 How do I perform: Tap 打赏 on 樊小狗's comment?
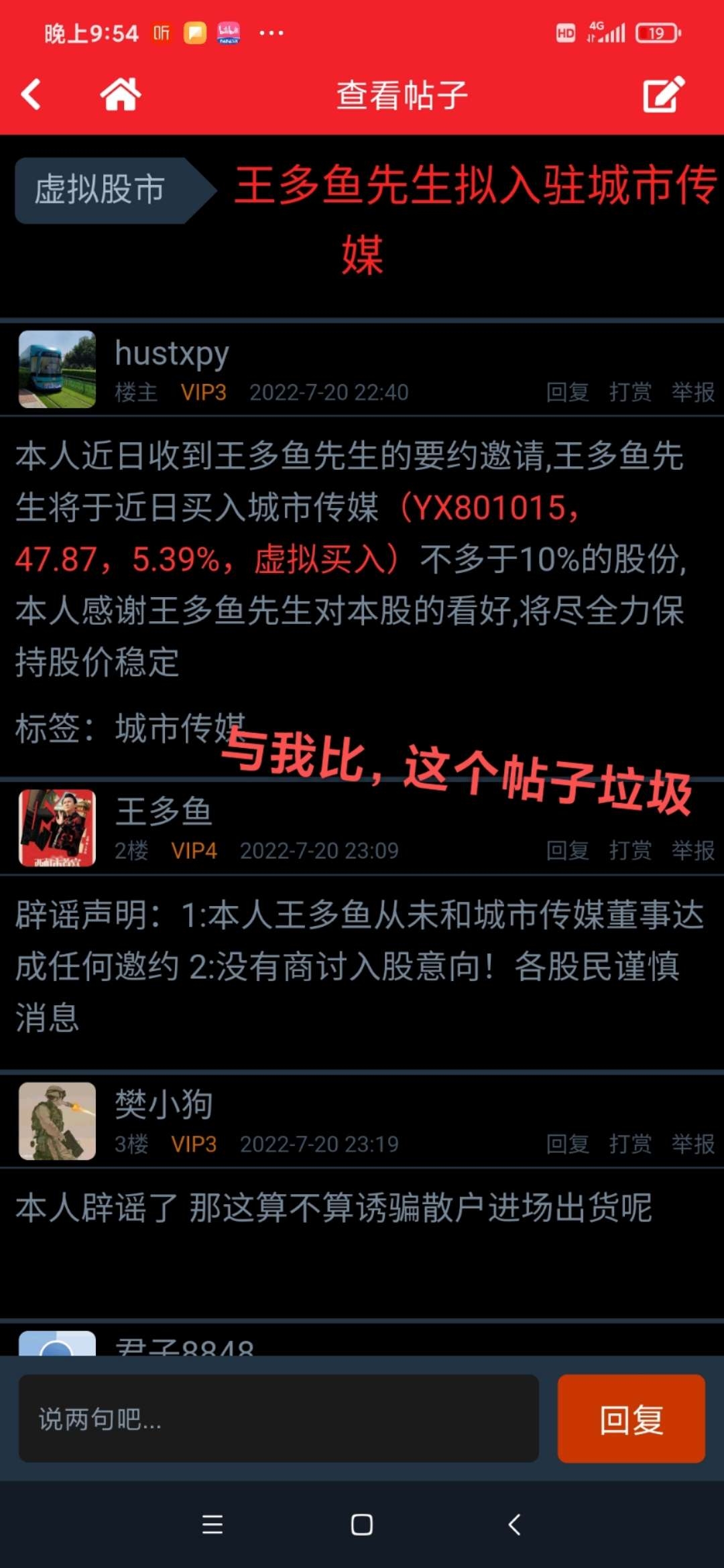click(630, 1144)
